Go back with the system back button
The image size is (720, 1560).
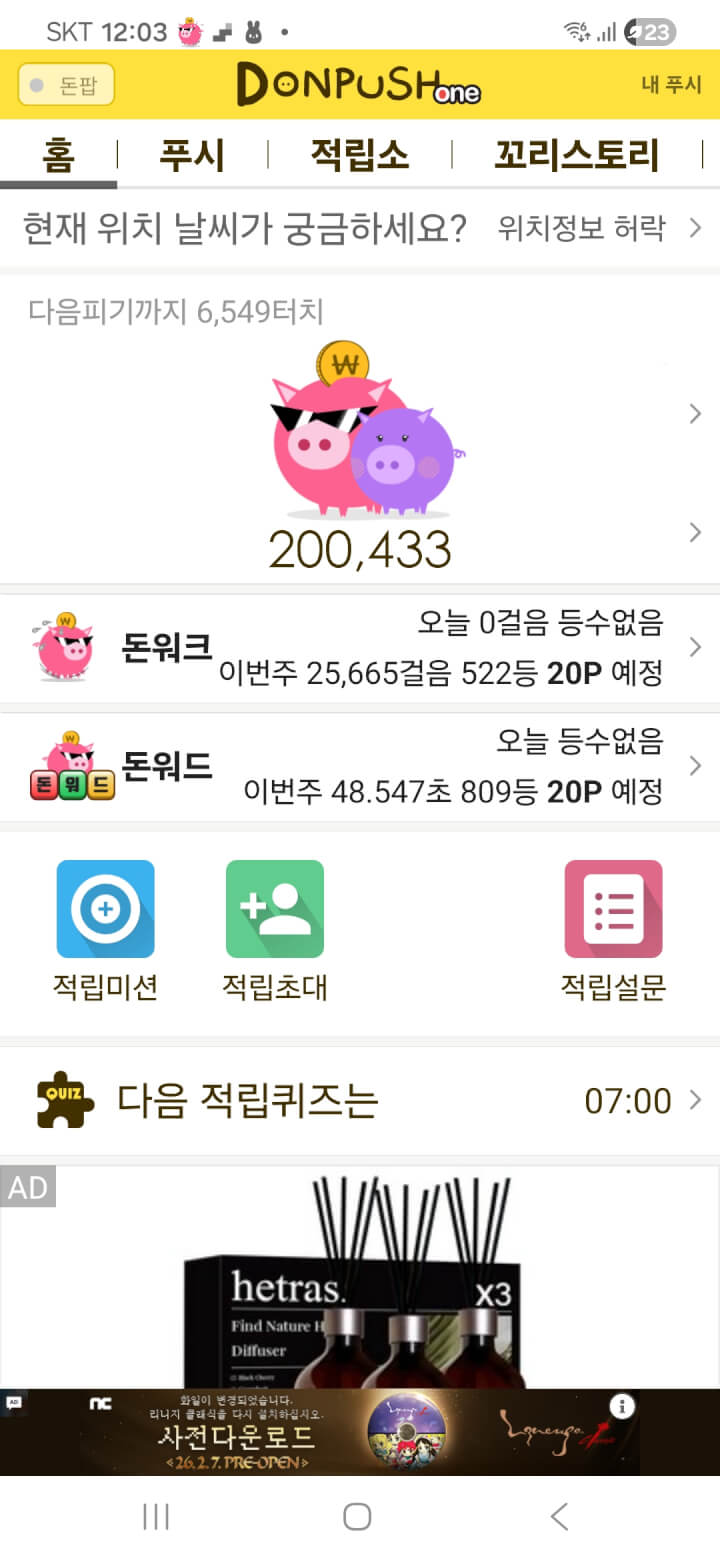click(x=560, y=1516)
